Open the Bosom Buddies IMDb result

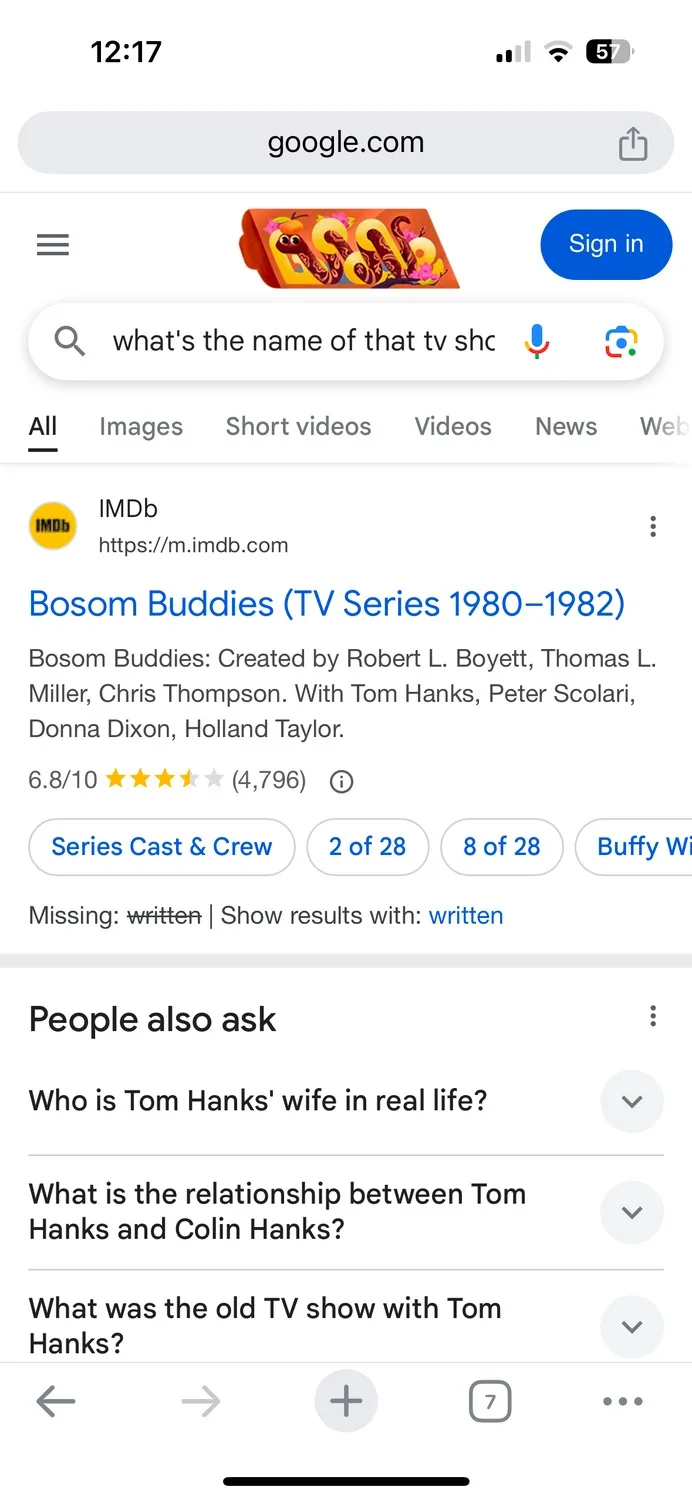(327, 604)
